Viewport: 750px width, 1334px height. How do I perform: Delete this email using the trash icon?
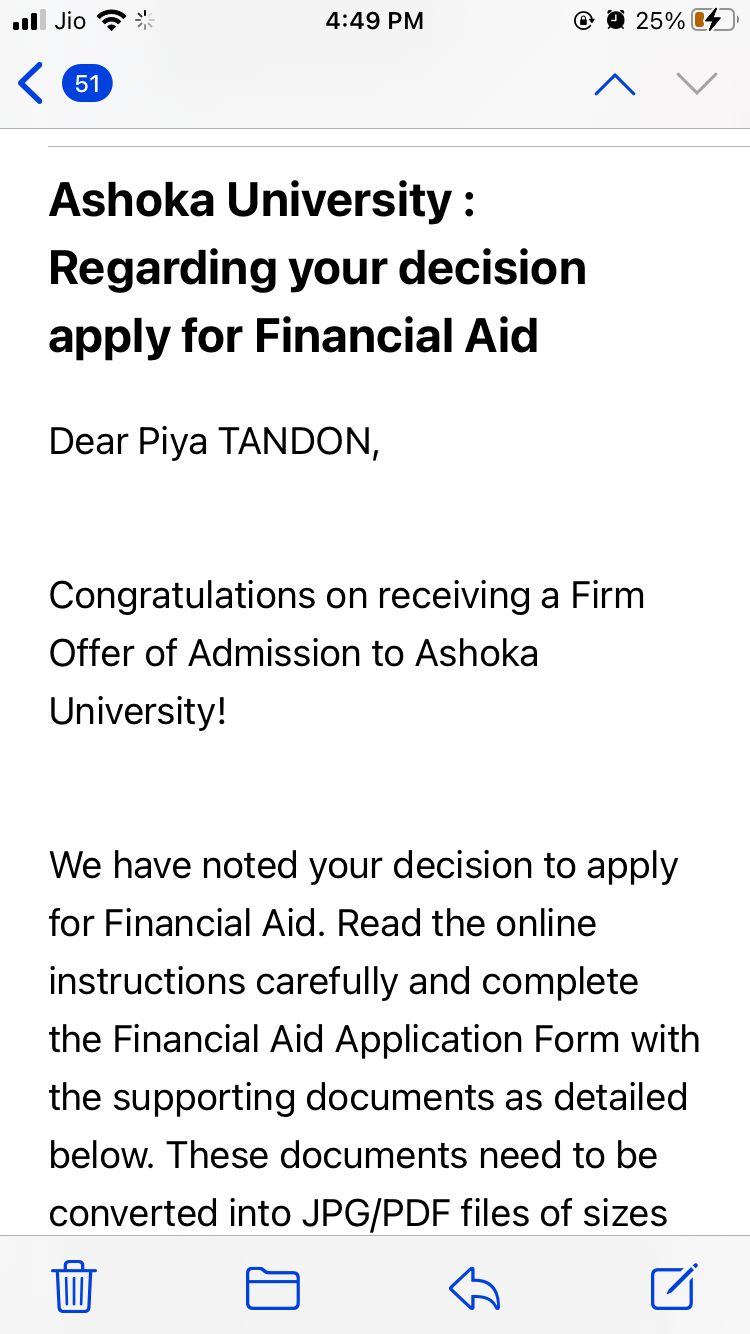(73, 1287)
